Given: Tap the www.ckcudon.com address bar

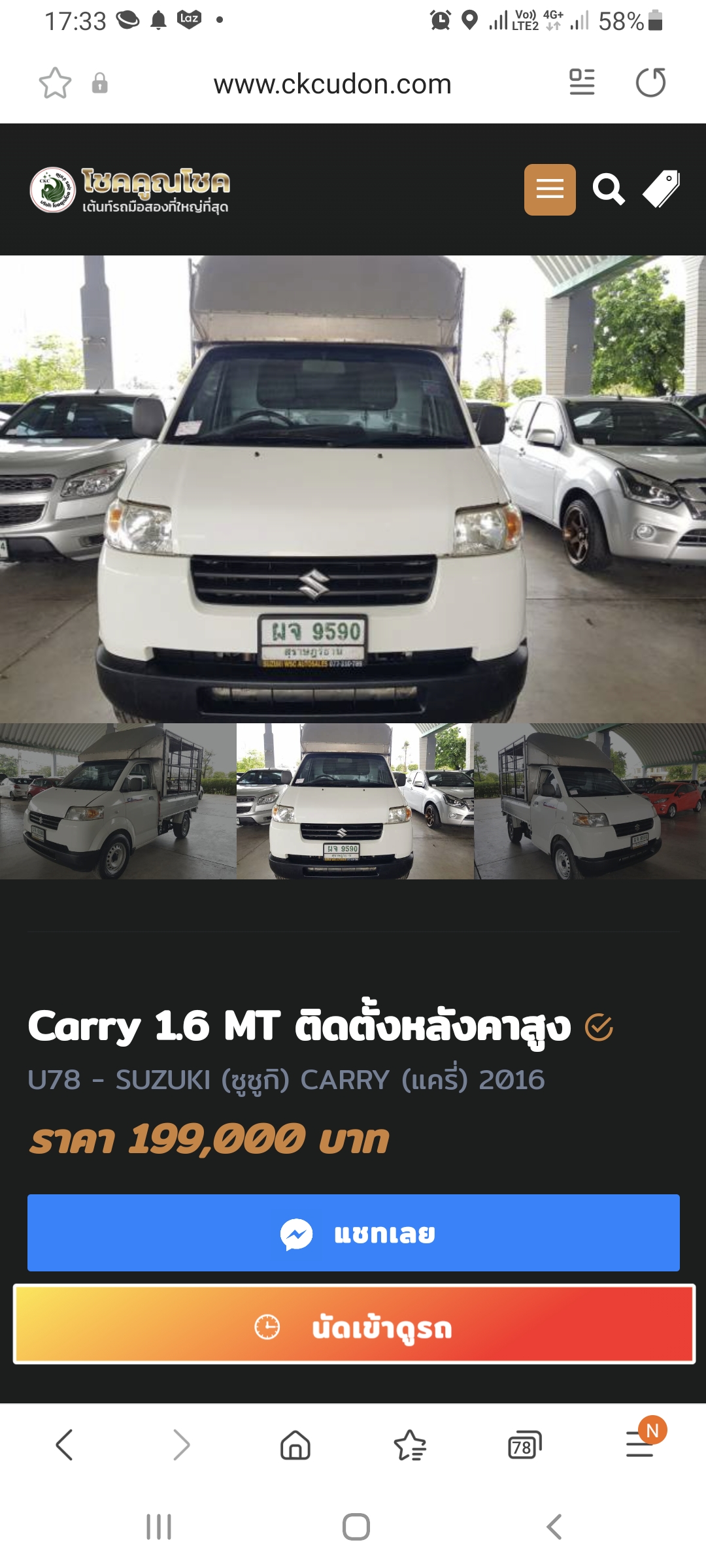Looking at the screenshot, I should point(332,84).
